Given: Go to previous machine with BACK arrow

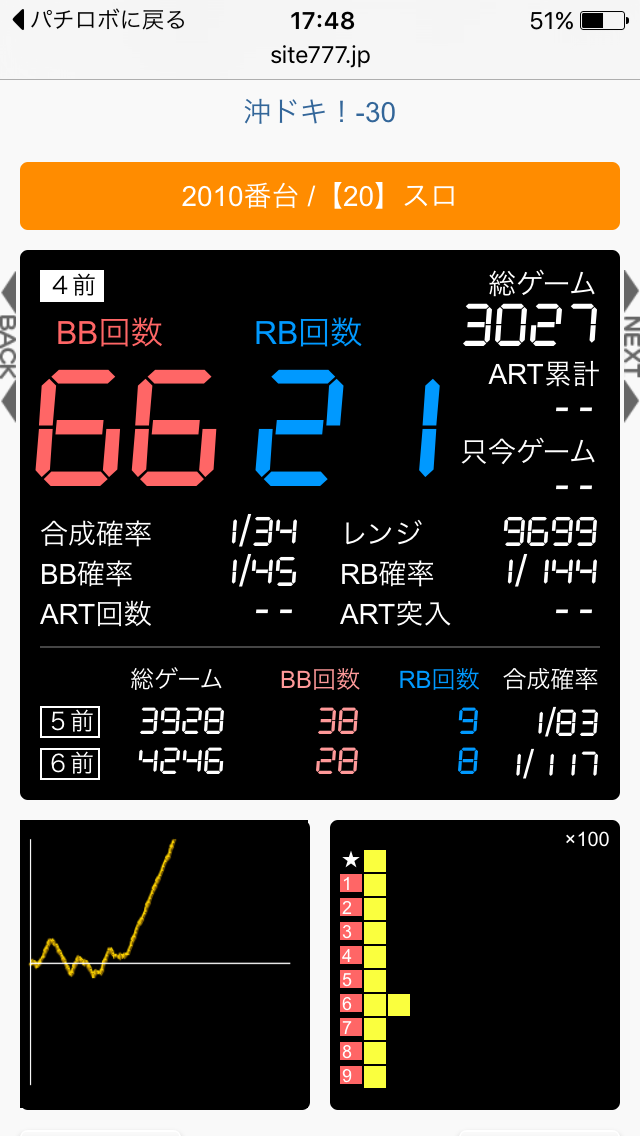Looking at the screenshot, I should 9,345.
